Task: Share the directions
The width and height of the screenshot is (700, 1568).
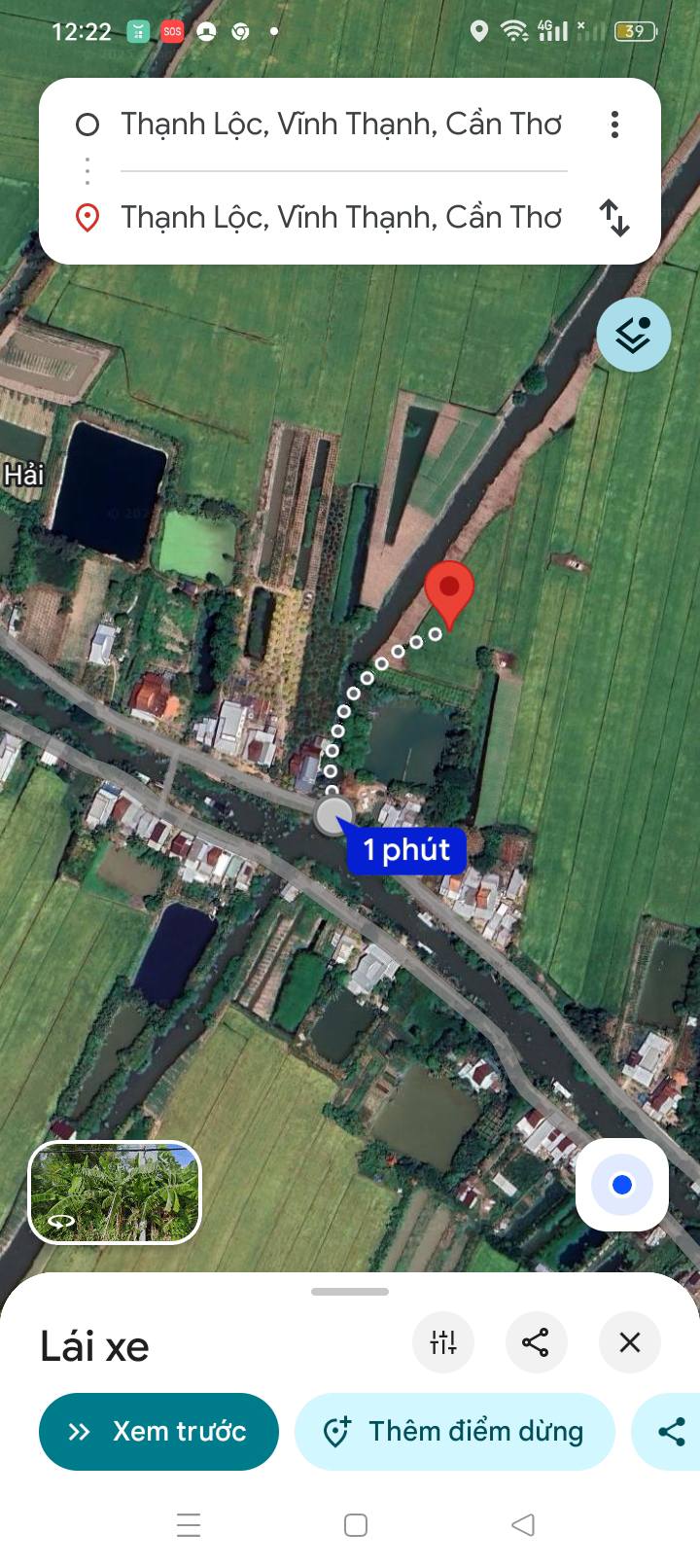Action: (x=536, y=1343)
